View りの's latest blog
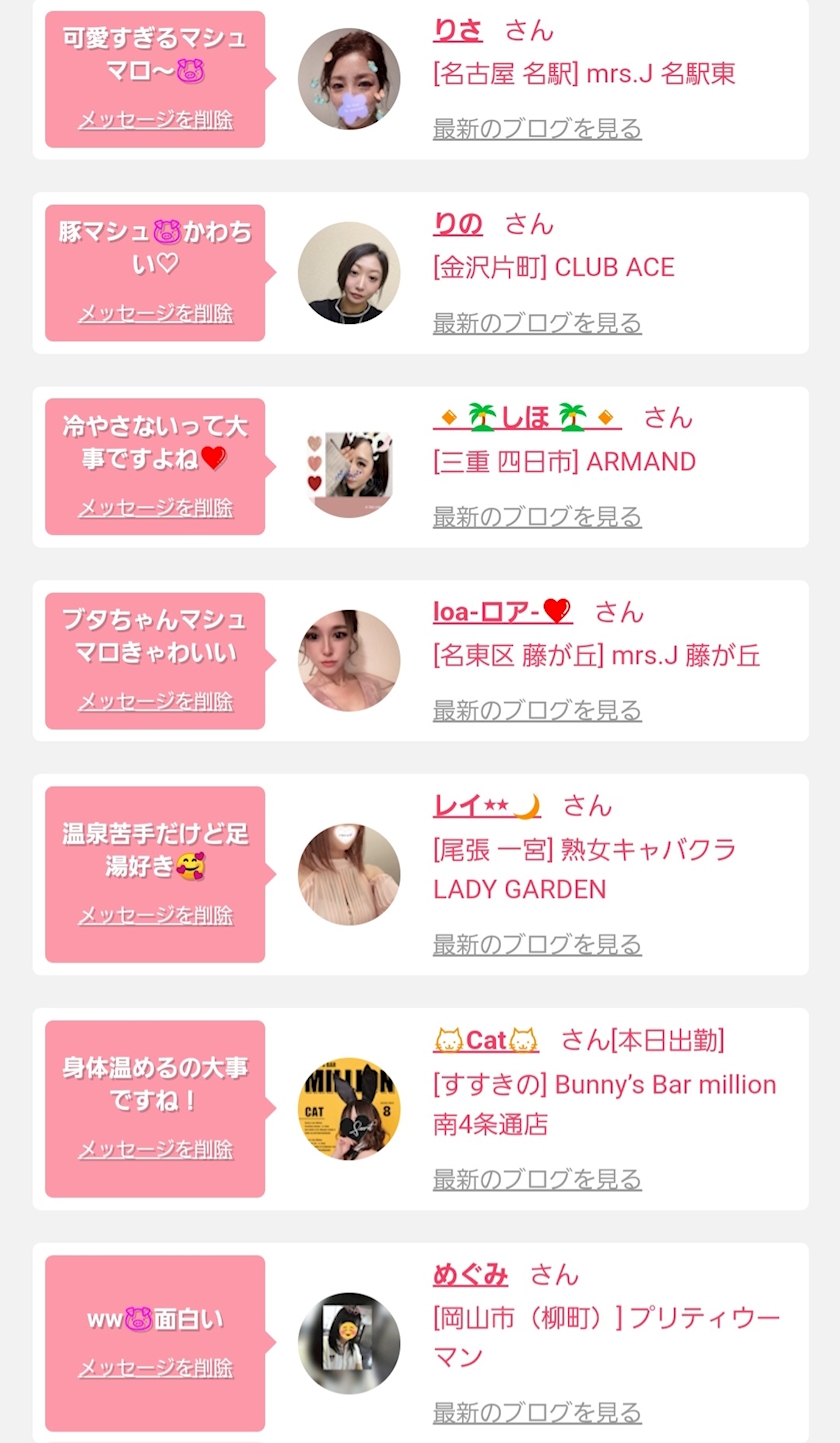 [537, 322]
